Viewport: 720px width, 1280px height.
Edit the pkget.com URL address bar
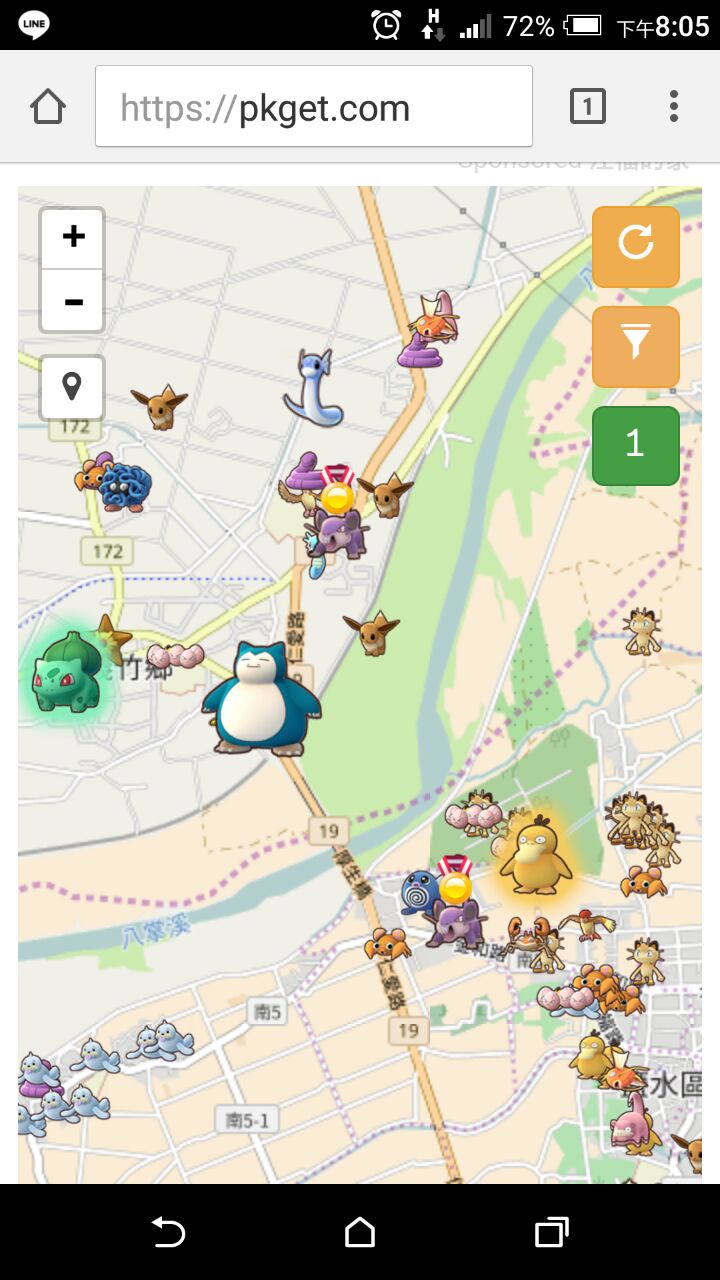tap(314, 107)
